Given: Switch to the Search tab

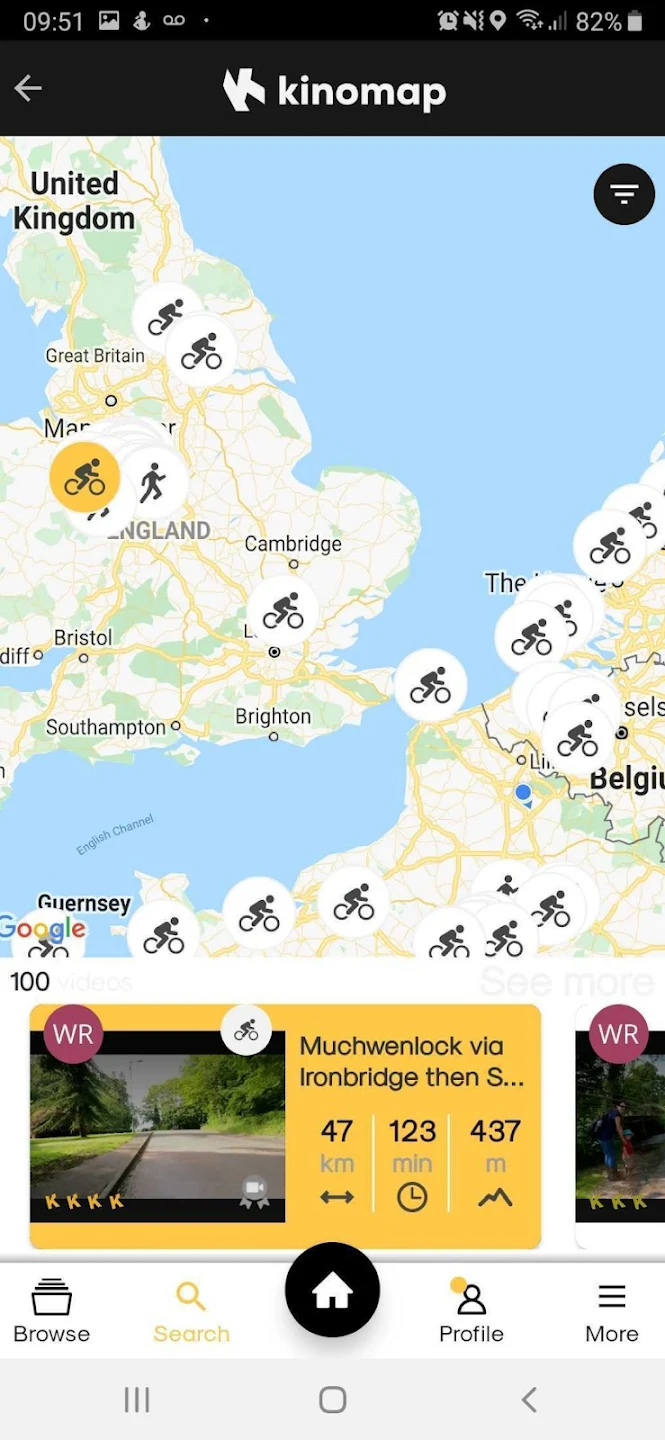Looking at the screenshot, I should click(191, 1311).
